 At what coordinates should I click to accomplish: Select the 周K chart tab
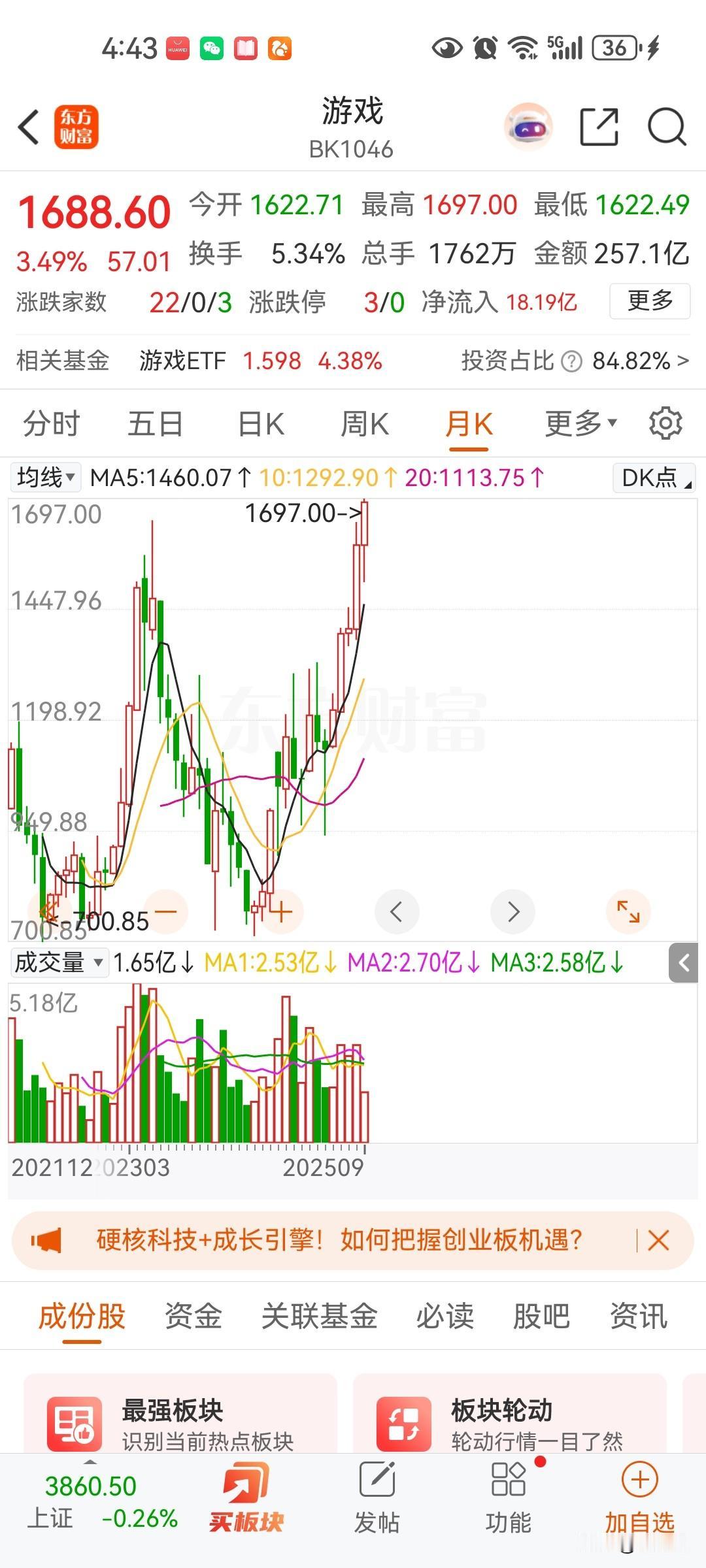click(365, 424)
